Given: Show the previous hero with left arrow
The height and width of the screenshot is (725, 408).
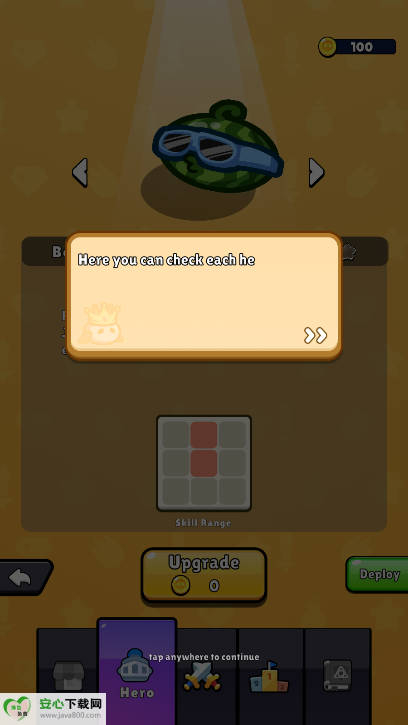Looking at the screenshot, I should [x=80, y=172].
